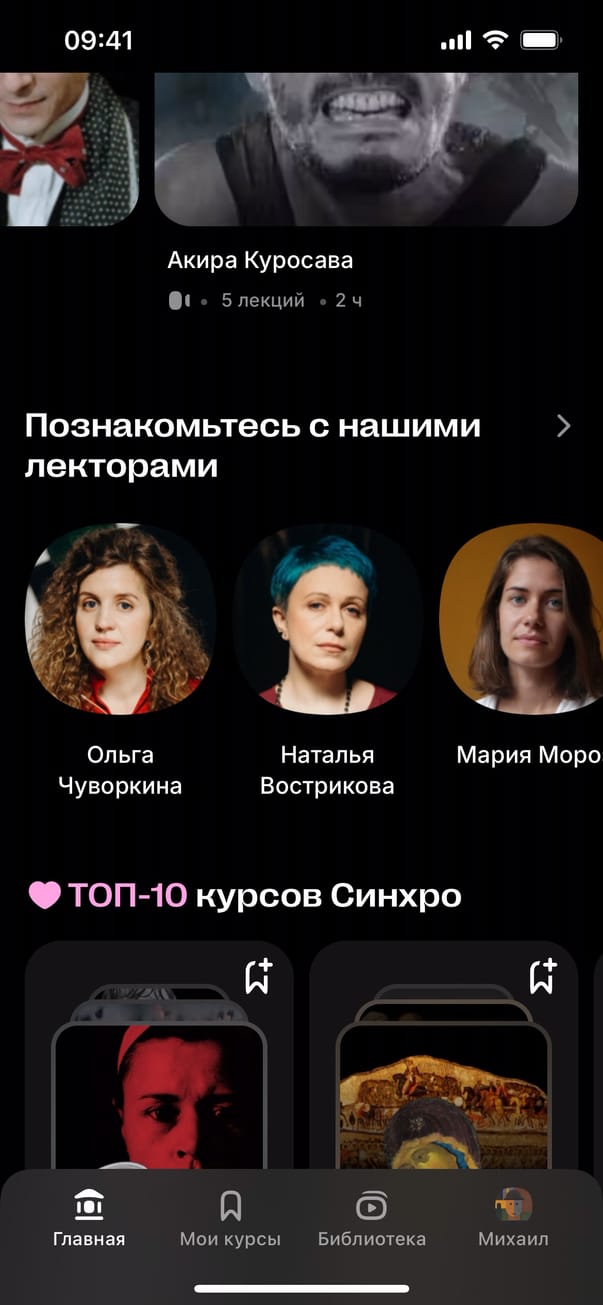Viewport: 603px width, 1305px height.
Task: Bookmark the course with the red portrait
Action: (x=259, y=977)
